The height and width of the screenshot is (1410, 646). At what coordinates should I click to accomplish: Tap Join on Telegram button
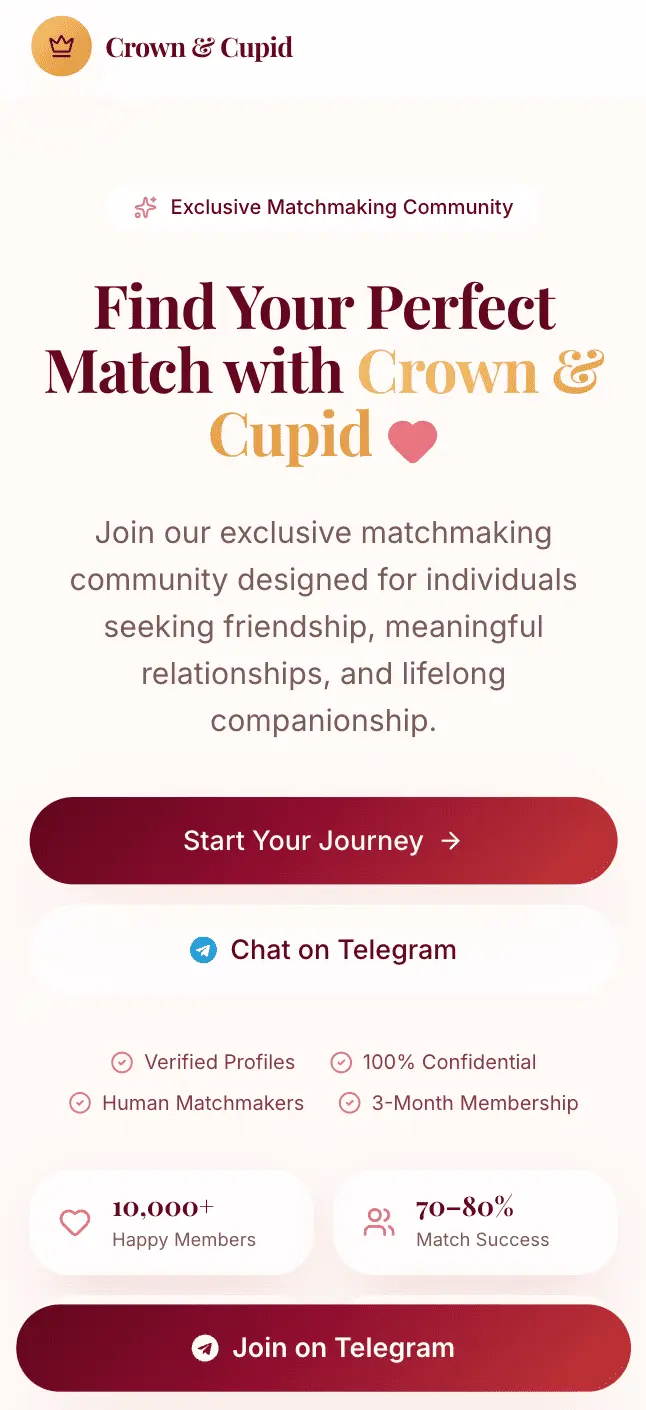[x=323, y=1347]
